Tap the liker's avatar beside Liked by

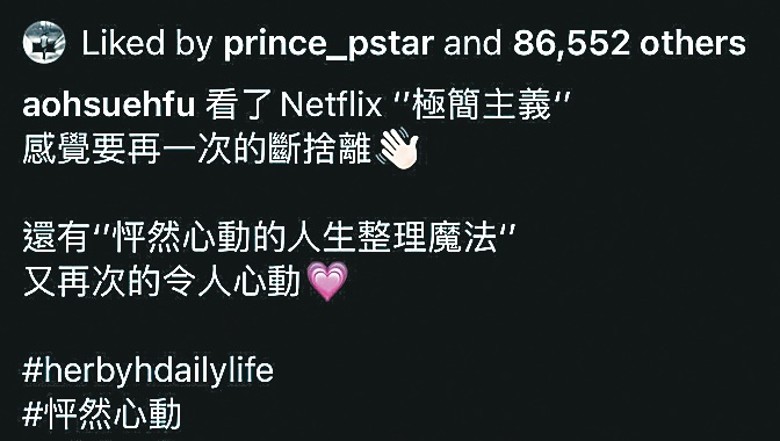click(43, 42)
